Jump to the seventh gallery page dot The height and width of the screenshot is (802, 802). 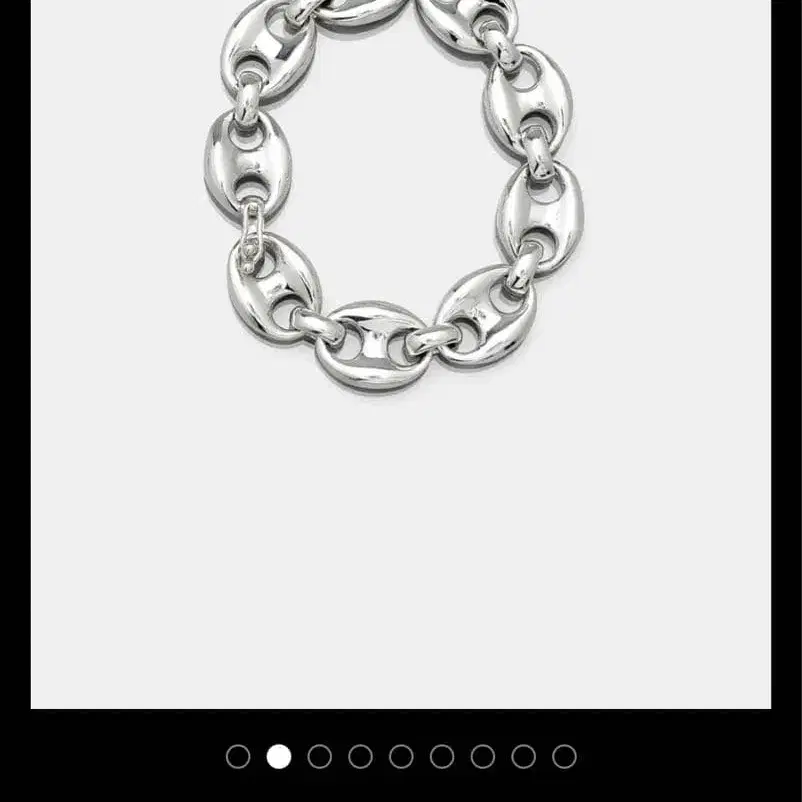click(483, 756)
